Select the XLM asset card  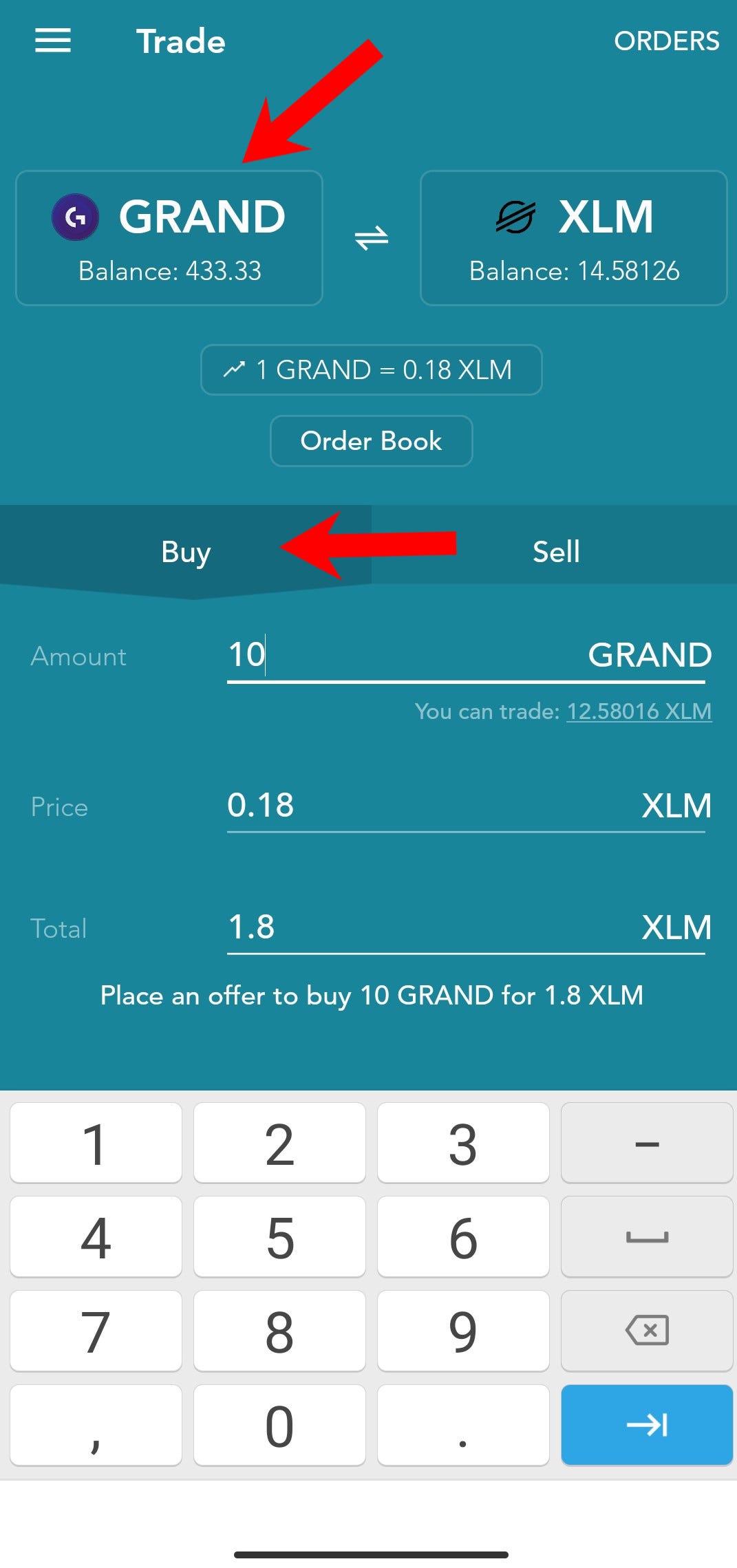point(573,237)
